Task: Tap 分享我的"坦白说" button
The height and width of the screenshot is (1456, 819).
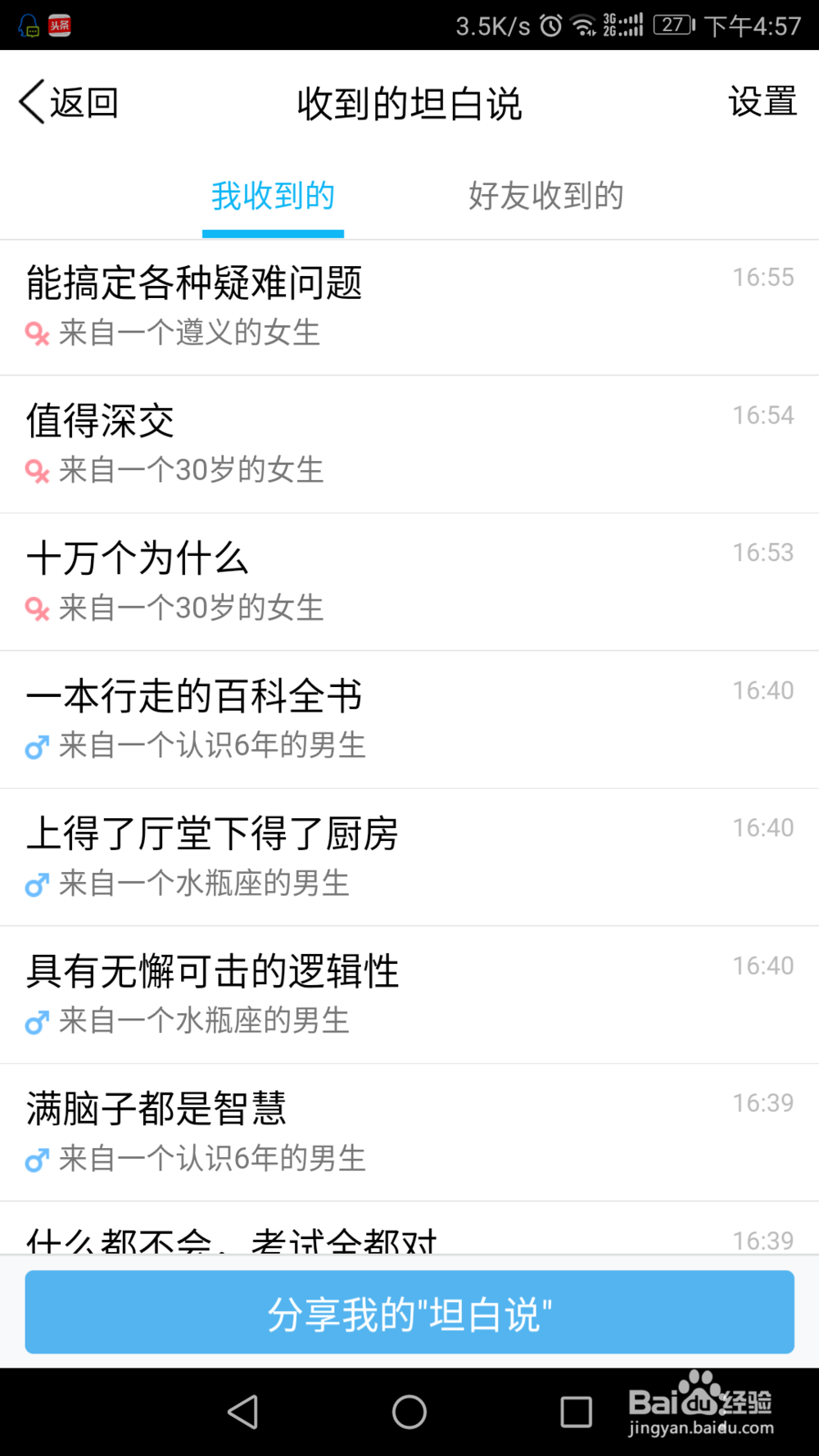Action: [409, 1312]
